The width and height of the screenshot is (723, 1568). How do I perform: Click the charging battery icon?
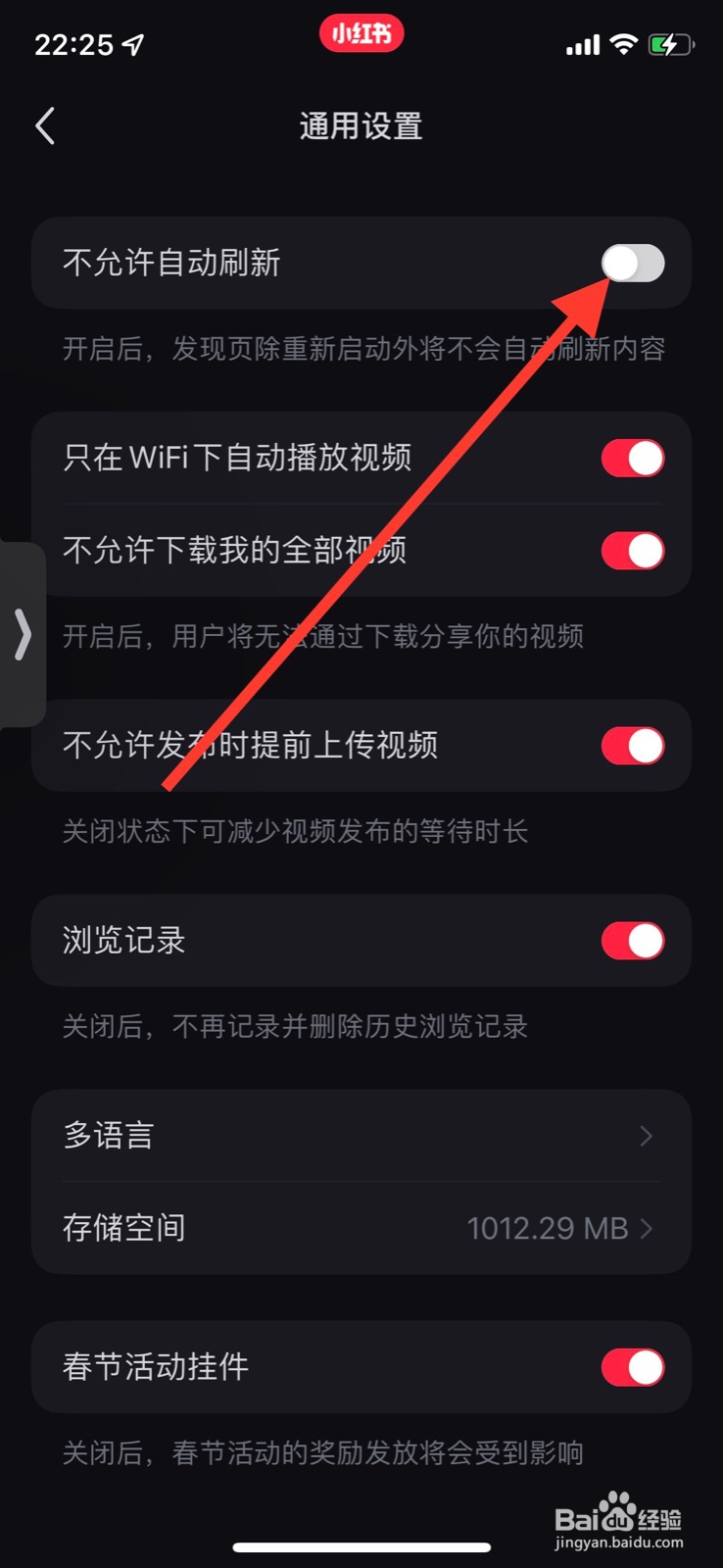[672, 43]
